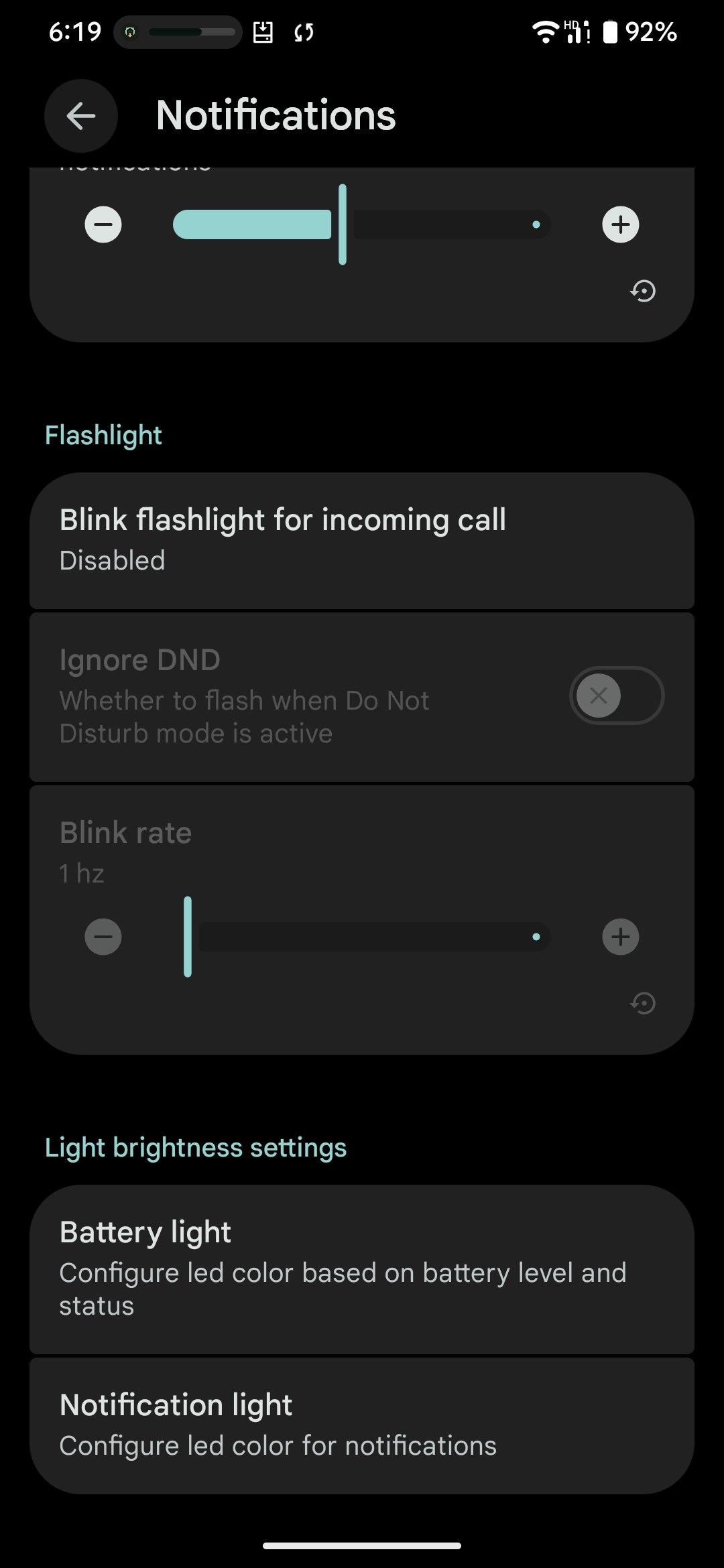Open Blink flashlight for incoming call
The width and height of the screenshot is (724, 1568).
(x=362, y=540)
